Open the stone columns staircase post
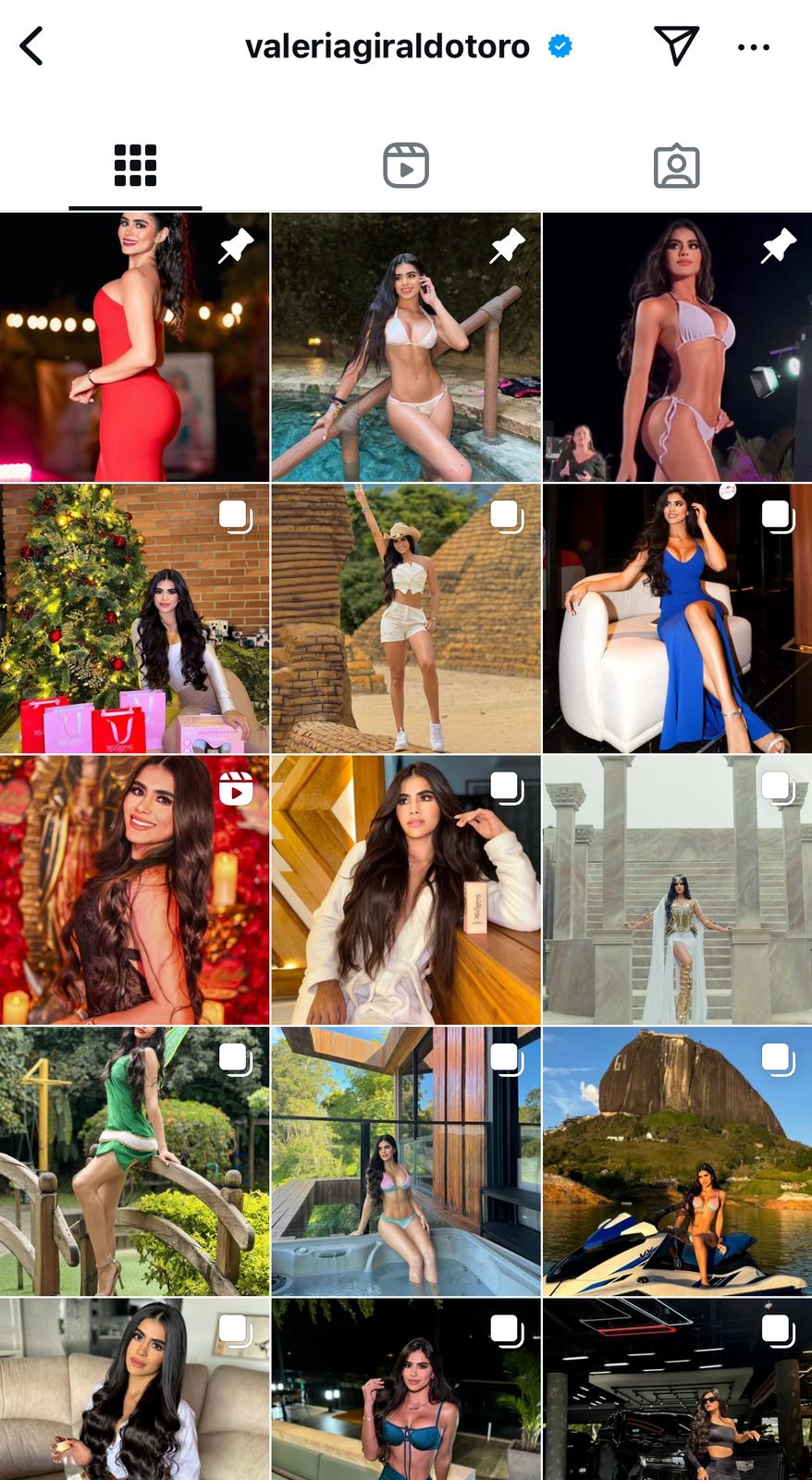Screen dimensions: 812x1480 (677, 890)
